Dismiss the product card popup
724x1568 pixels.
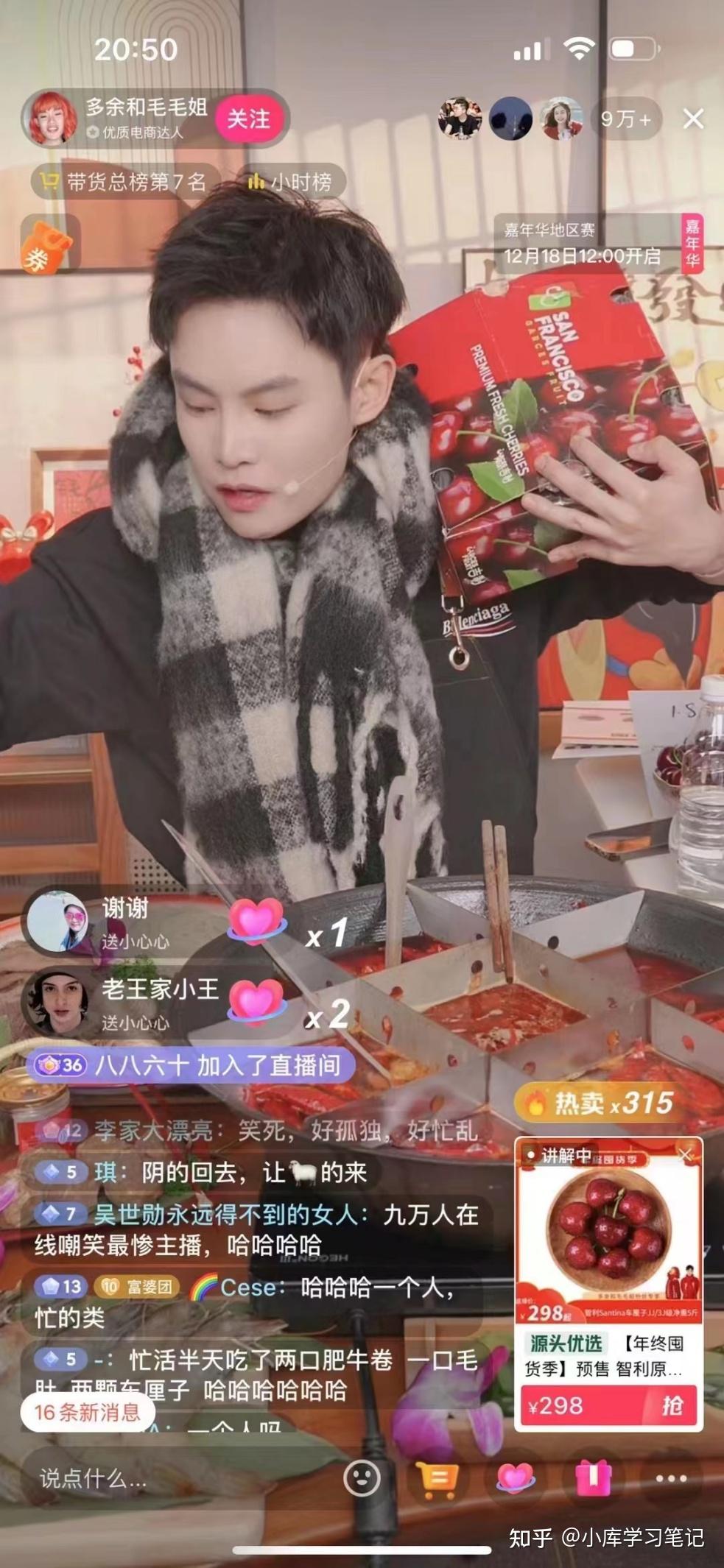(x=684, y=1155)
